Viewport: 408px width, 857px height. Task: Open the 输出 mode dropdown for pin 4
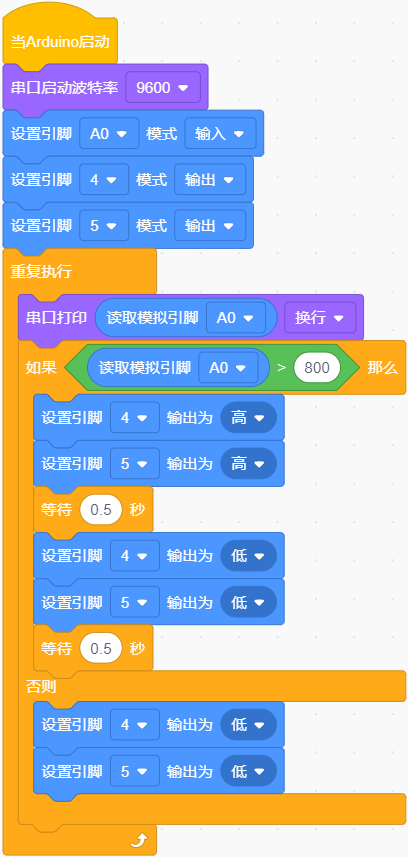coord(210,179)
